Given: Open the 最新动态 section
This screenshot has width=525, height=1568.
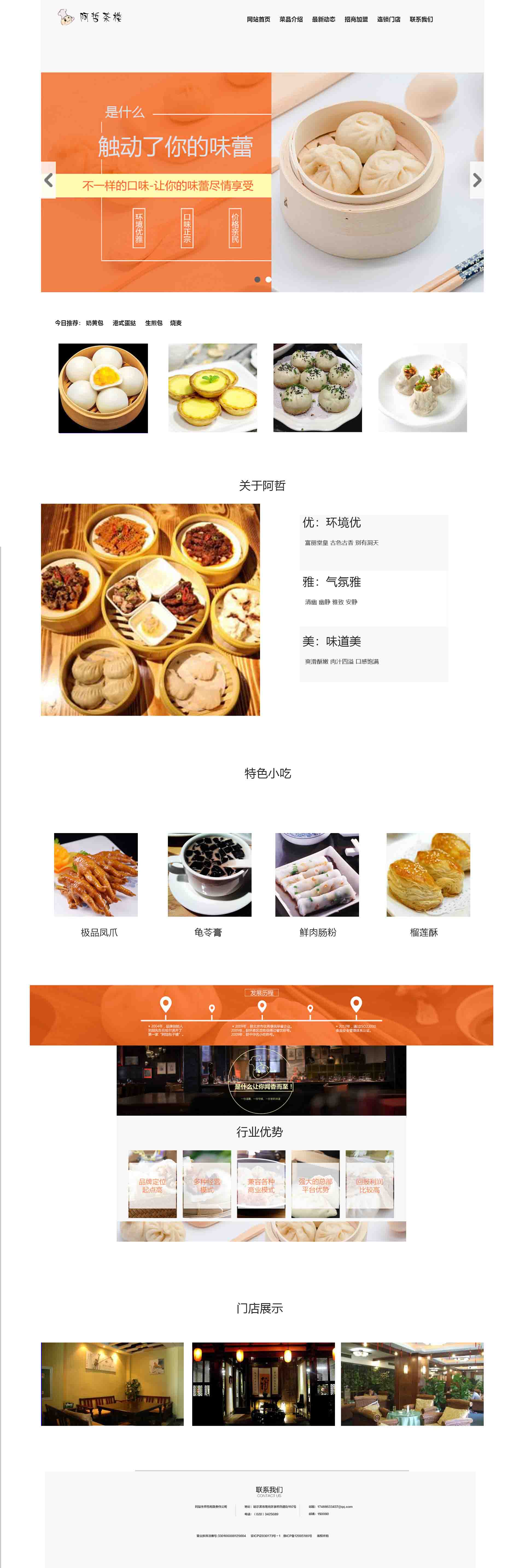Looking at the screenshot, I should pyautogui.click(x=323, y=19).
